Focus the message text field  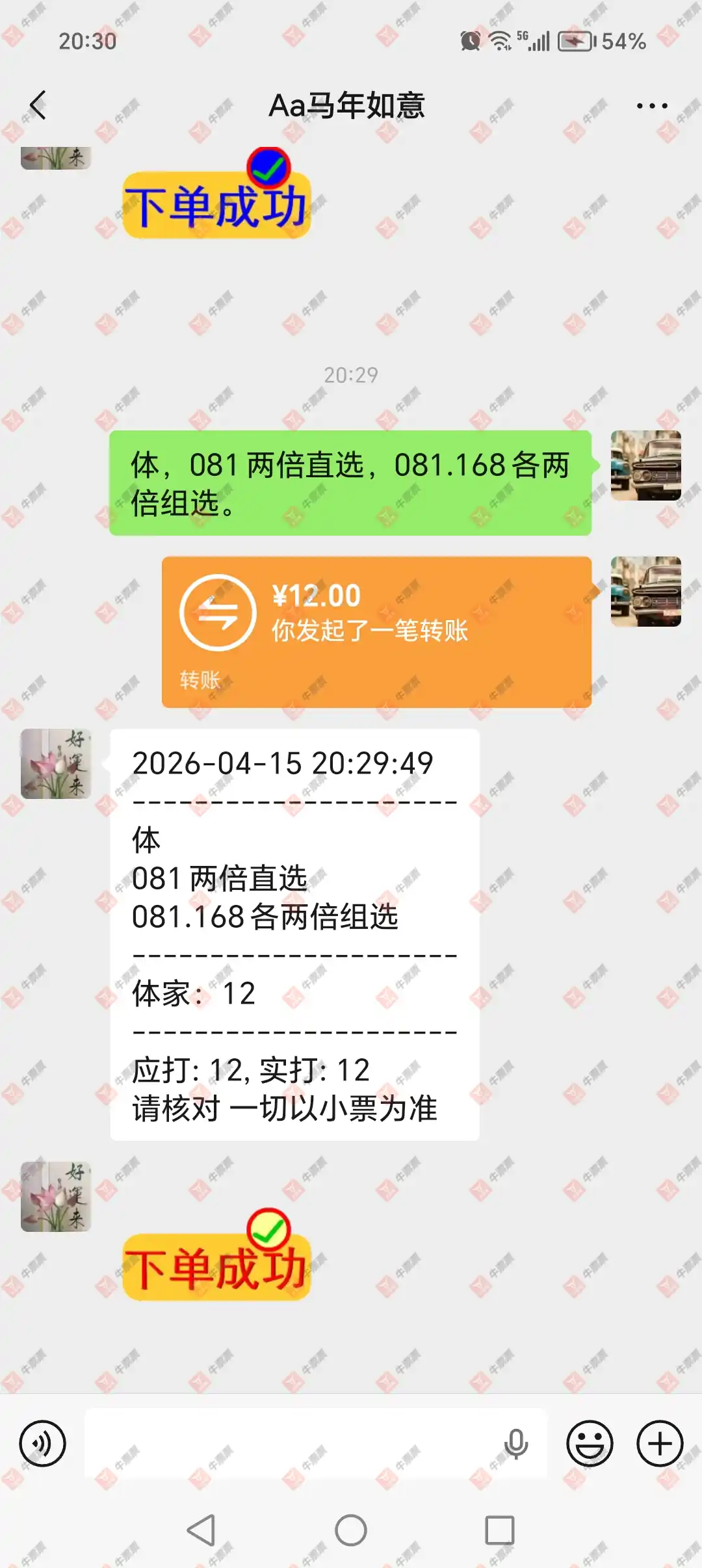pos(292,1443)
